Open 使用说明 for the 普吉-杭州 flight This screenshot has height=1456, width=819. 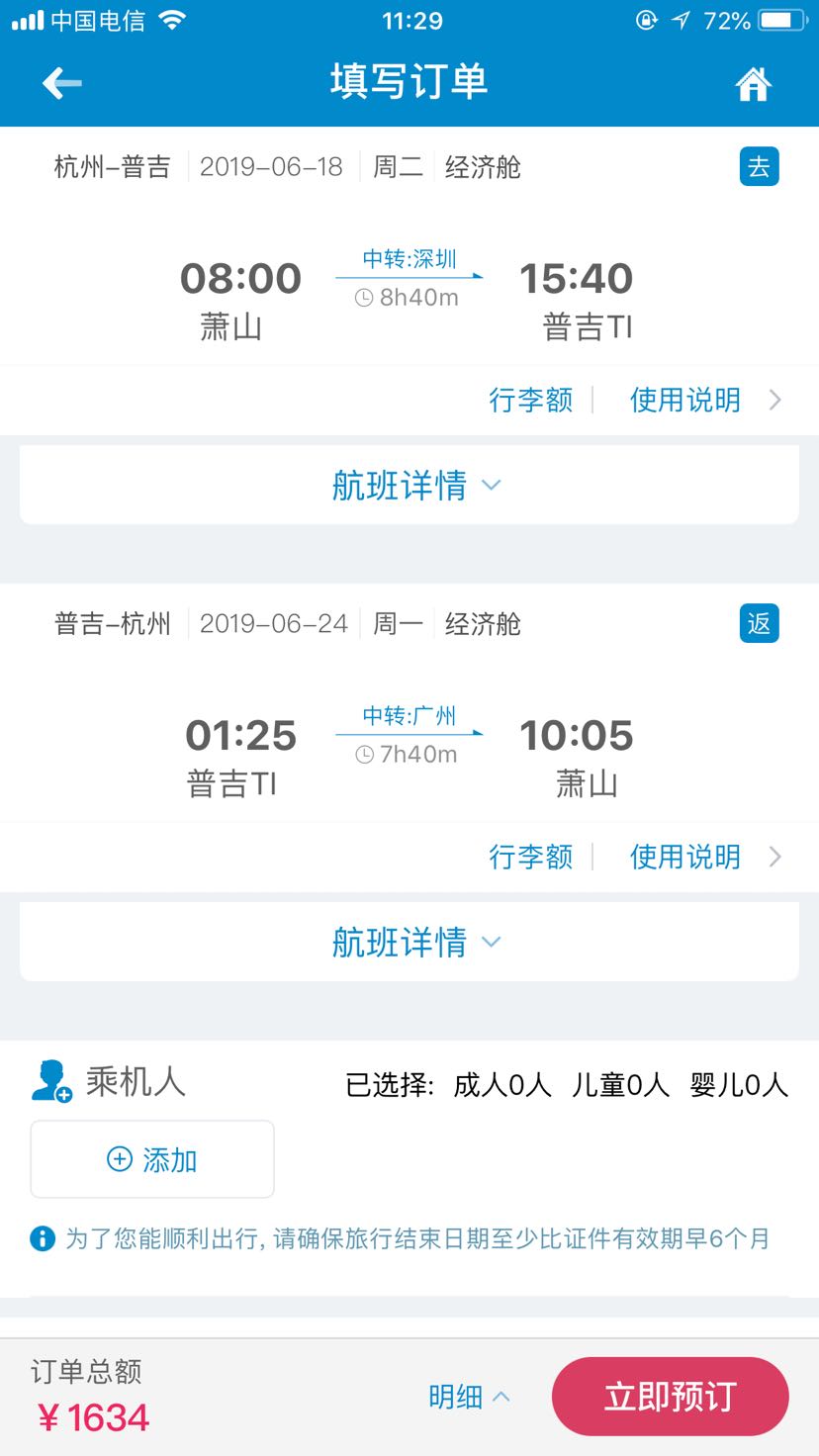click(686, 857)
